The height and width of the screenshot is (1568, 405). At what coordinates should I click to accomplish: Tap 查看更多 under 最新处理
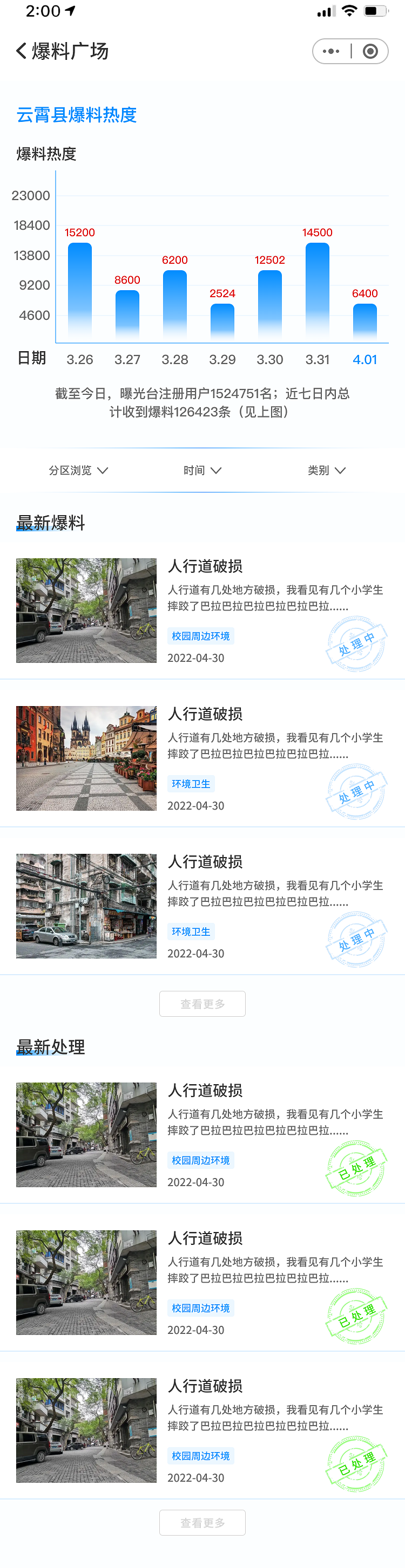(x=202, y=1522)
